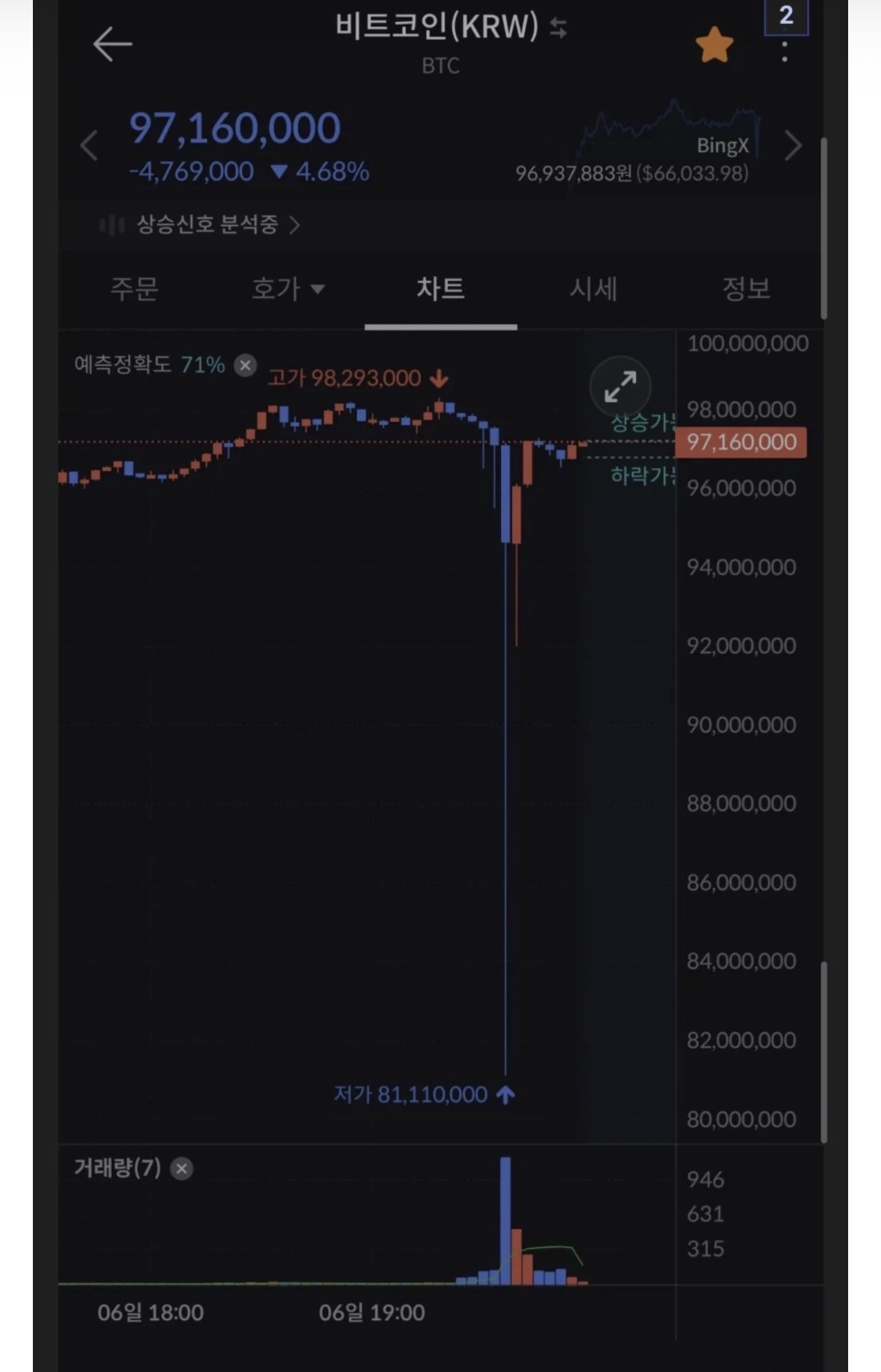Go to next coin with right chevron
Image resolution: width=881 pixels, height=1372 pixels.
click(x=793, y=145)
